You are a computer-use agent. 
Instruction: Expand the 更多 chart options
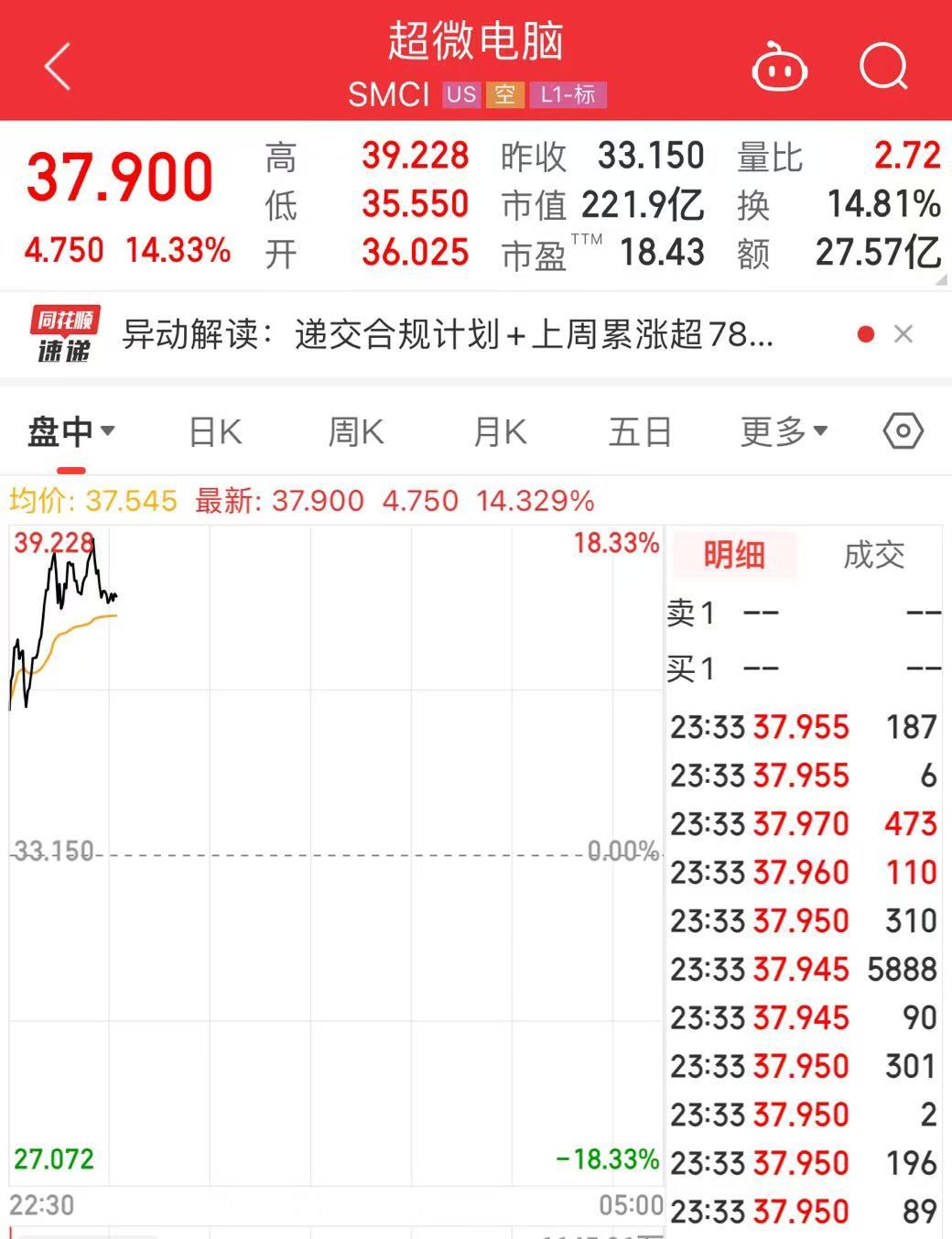click(x=784, y=431)
